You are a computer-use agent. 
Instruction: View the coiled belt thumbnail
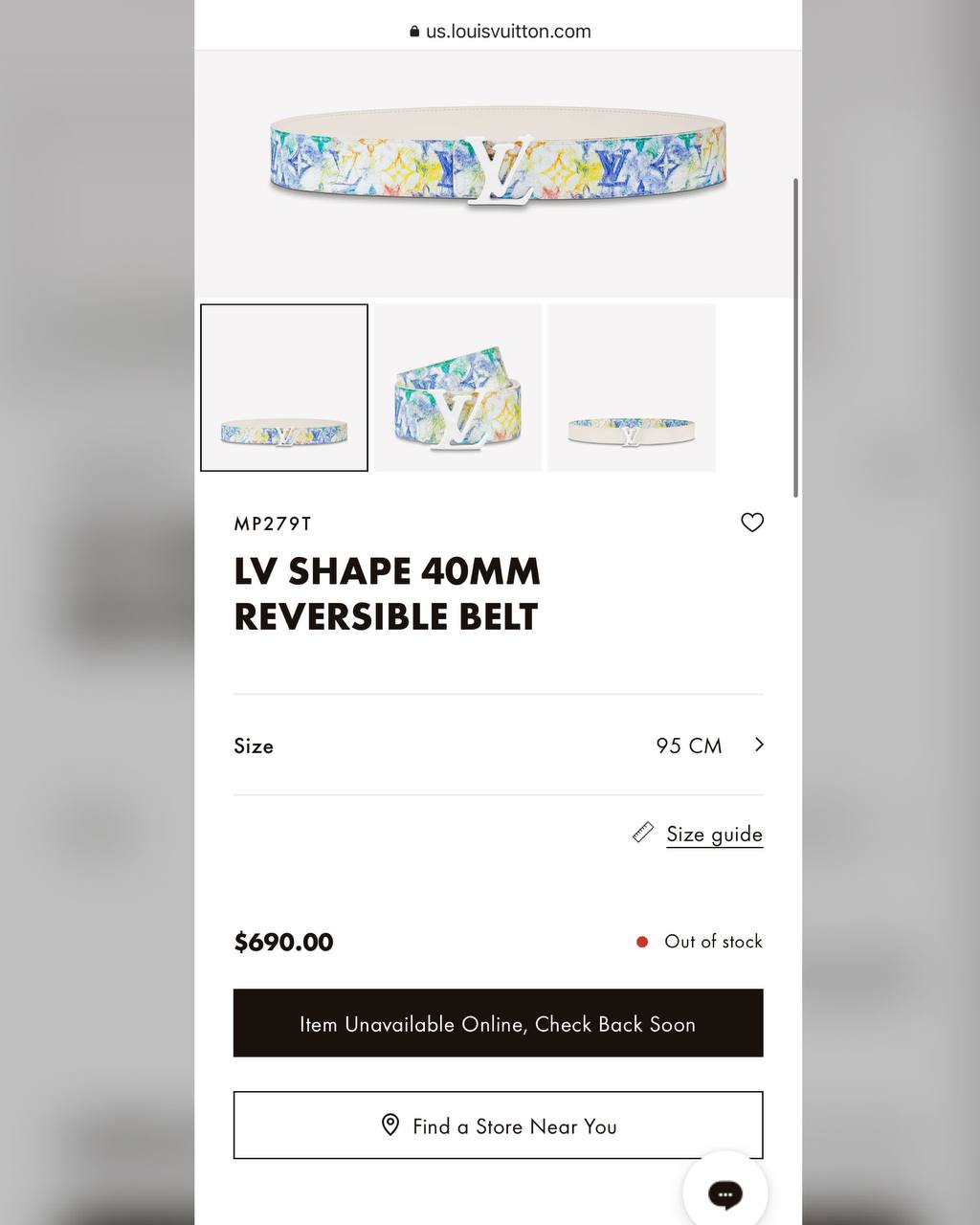click(457, 388)
